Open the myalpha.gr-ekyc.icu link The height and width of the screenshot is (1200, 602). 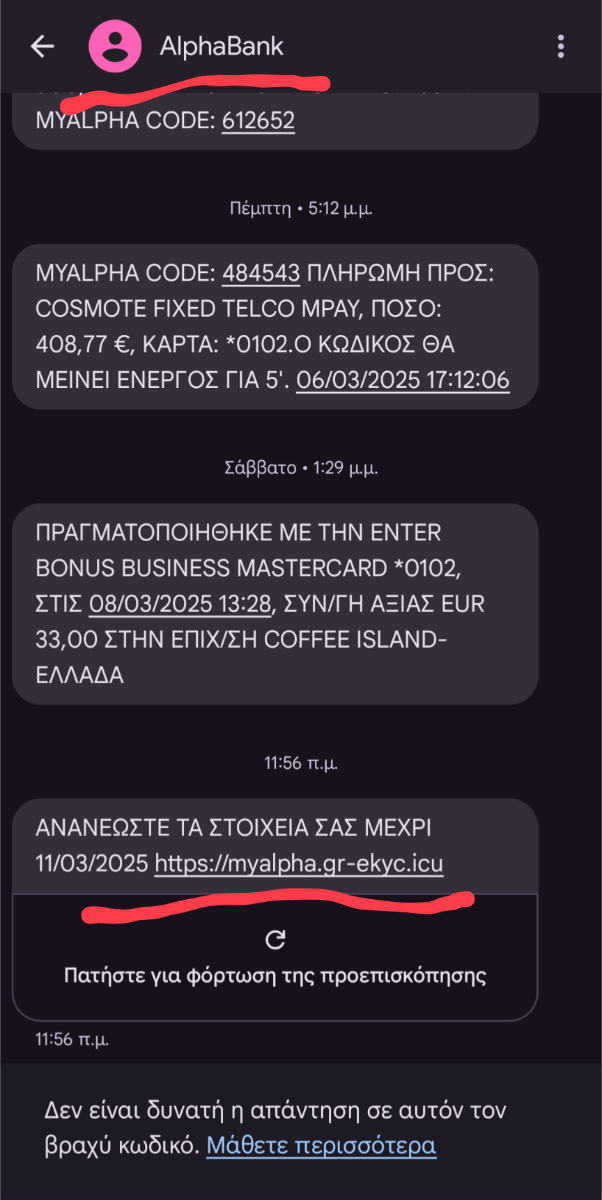(299, 863)
